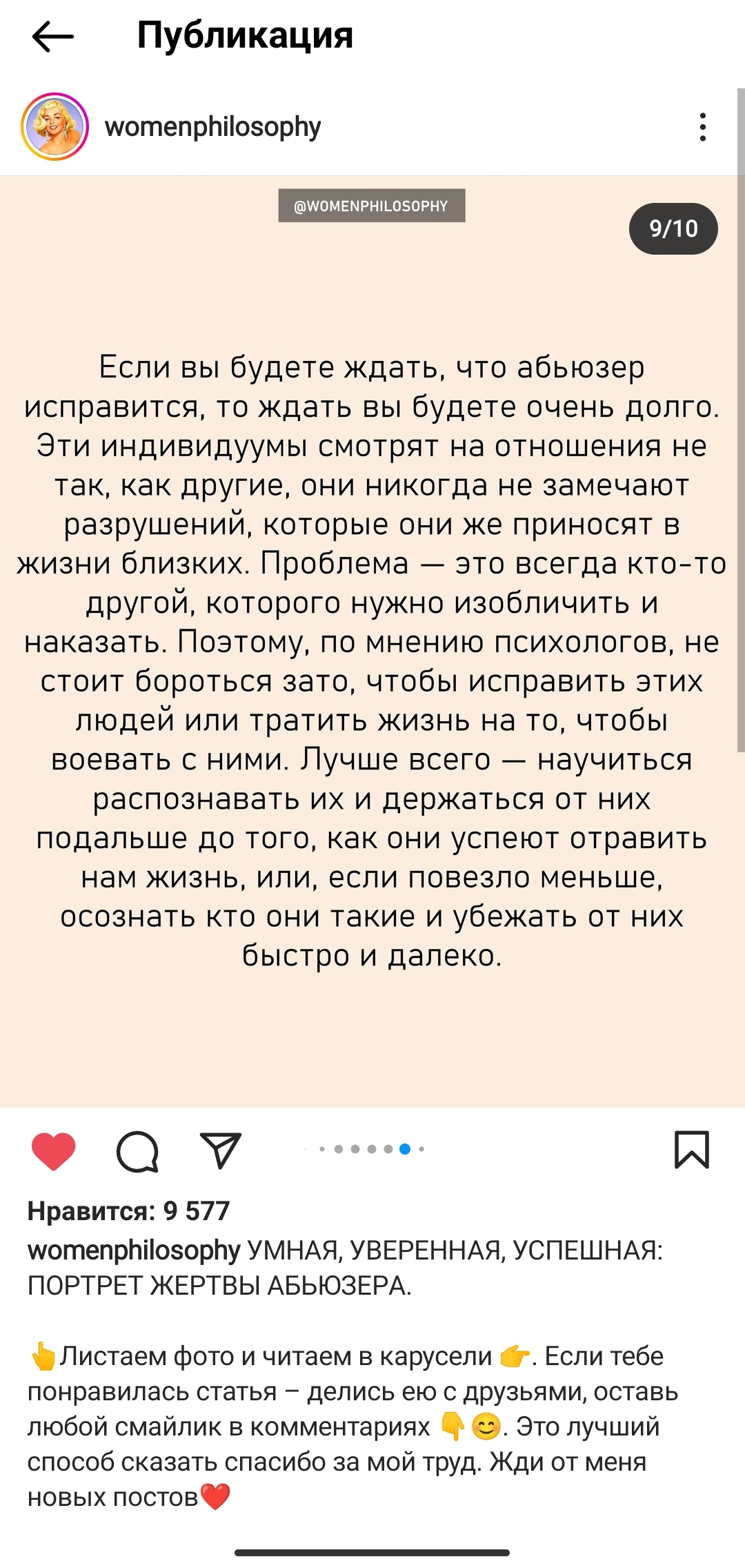View who liked: Нравится 9 577
Image resolution: width=745 pixels, height=1568 pixels.
coord(128,1211)
